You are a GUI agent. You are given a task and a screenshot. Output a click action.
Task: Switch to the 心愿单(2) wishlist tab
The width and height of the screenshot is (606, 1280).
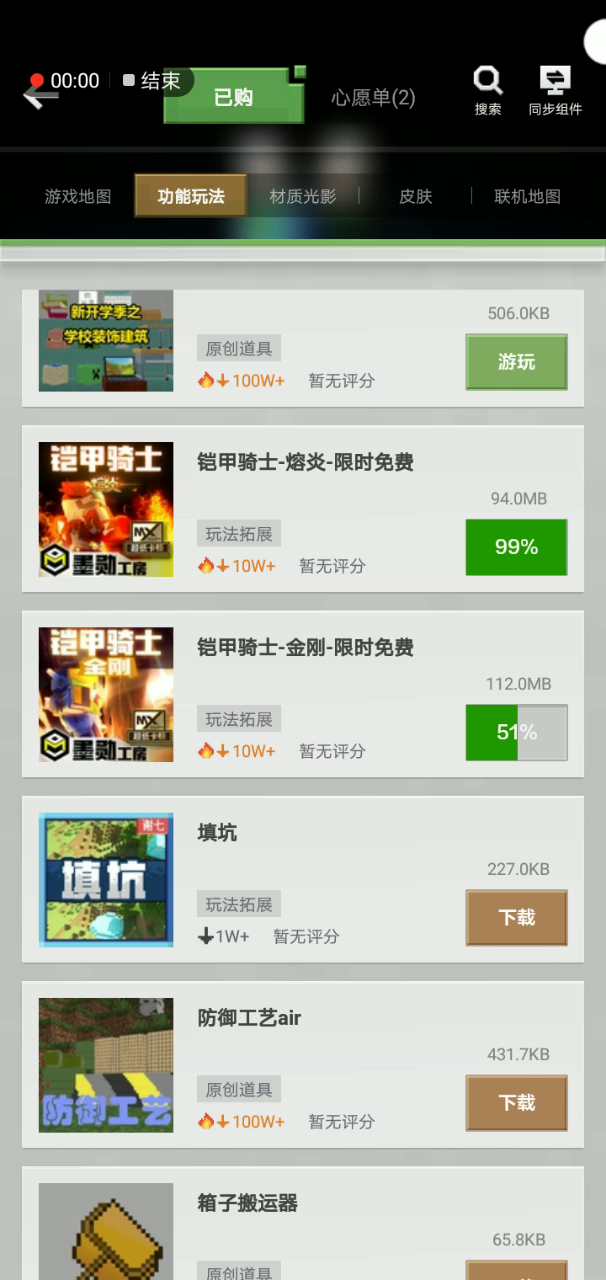pyautogui.click(x=373, y=98)
